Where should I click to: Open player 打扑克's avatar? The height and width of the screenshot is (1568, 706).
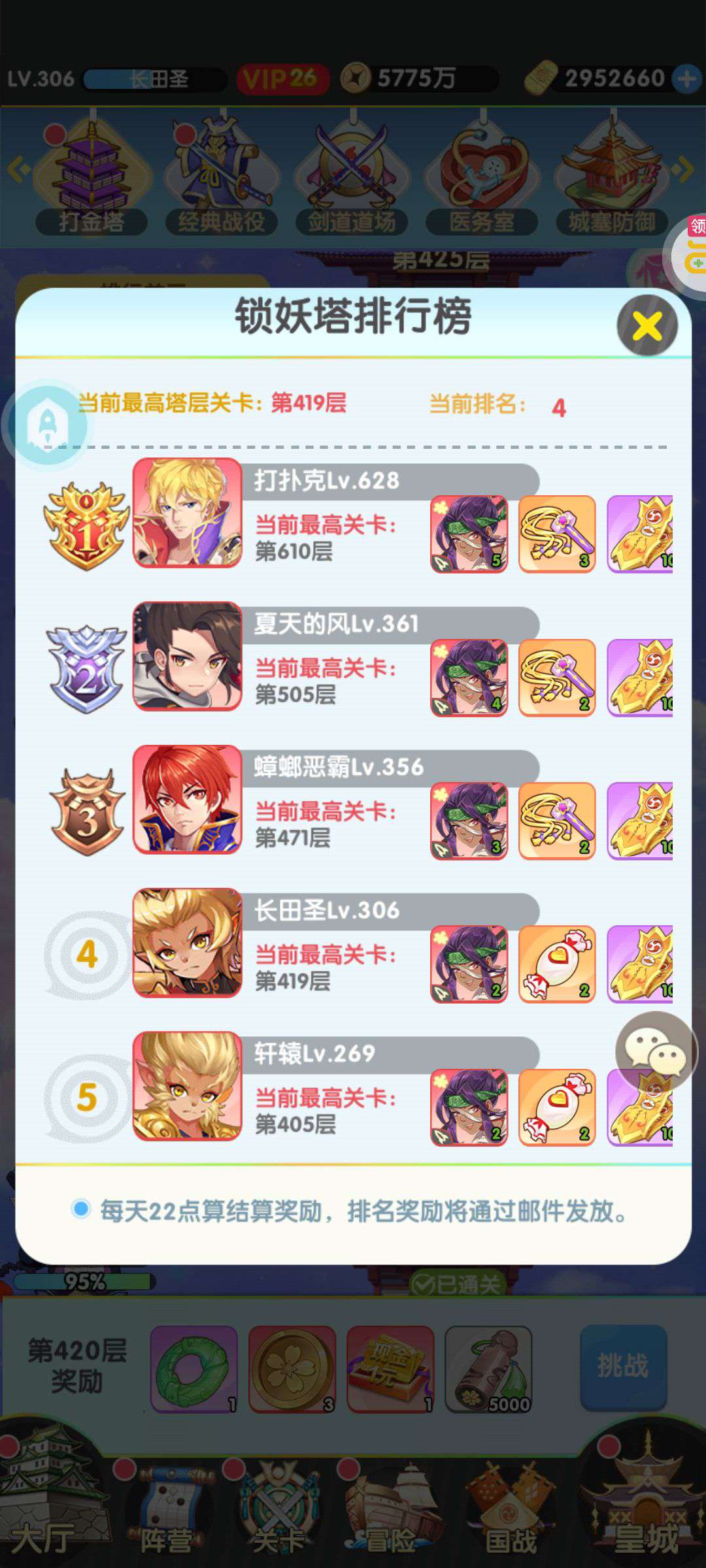pos(188,513)
